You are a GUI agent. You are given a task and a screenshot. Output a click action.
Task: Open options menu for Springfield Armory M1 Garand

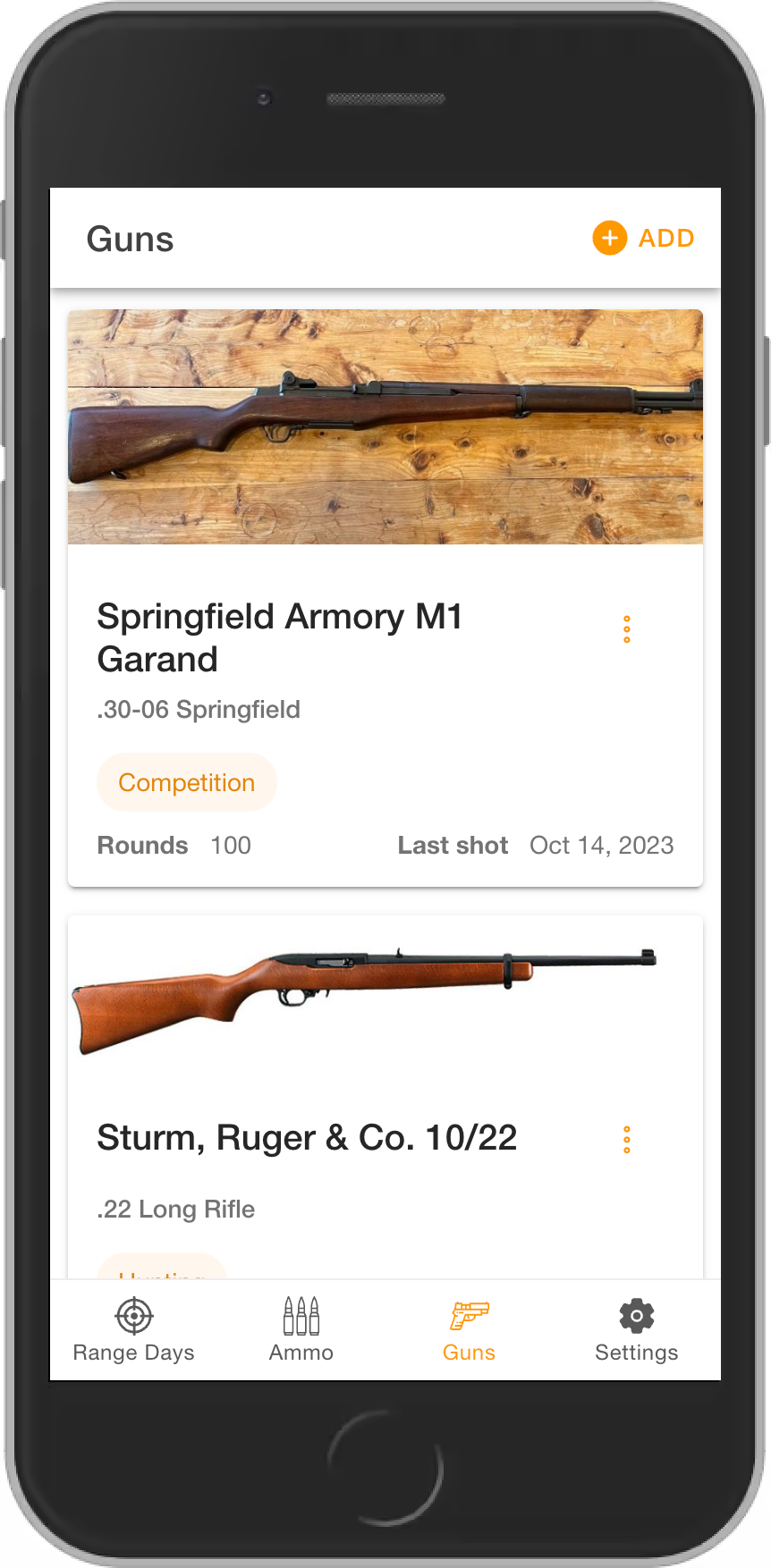[627, 629]
